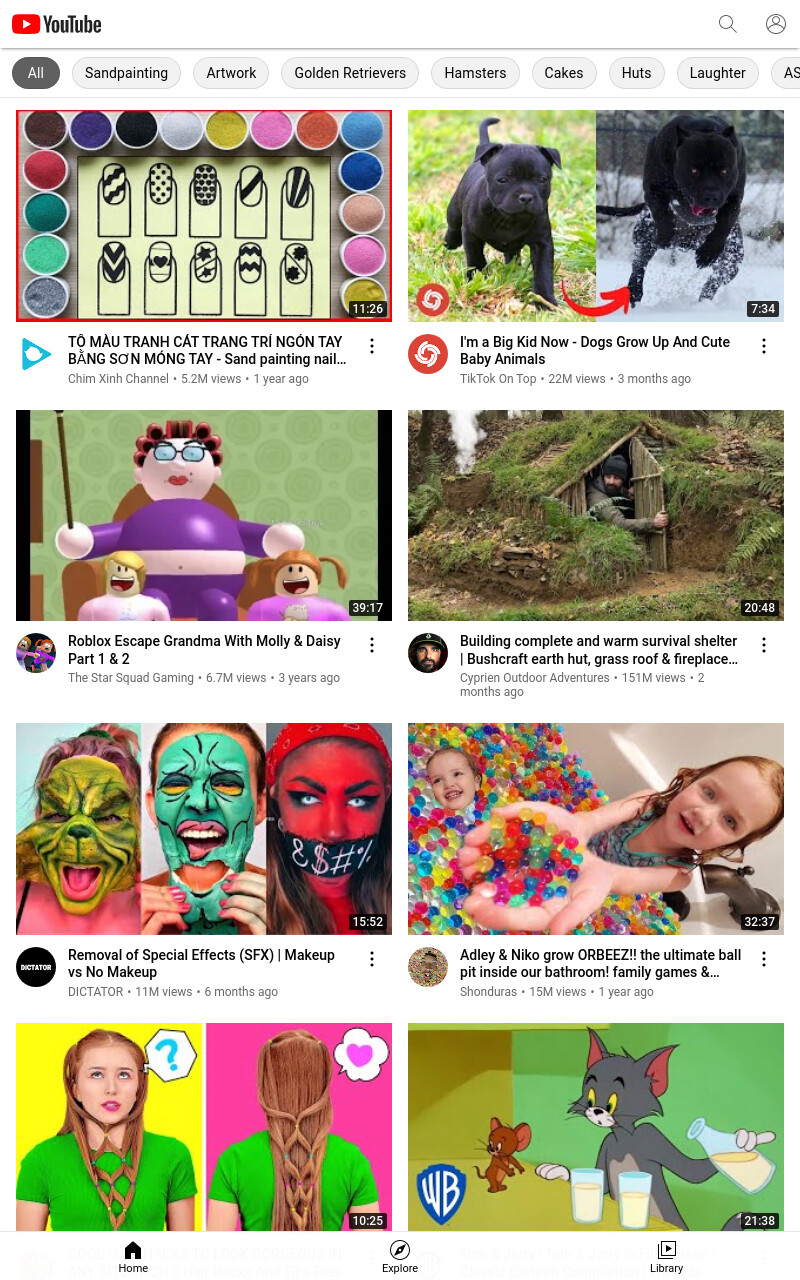800x1280 pixels.
Task: Open Adley & Niko ORBEEZ video
Action: pos(596,829)
